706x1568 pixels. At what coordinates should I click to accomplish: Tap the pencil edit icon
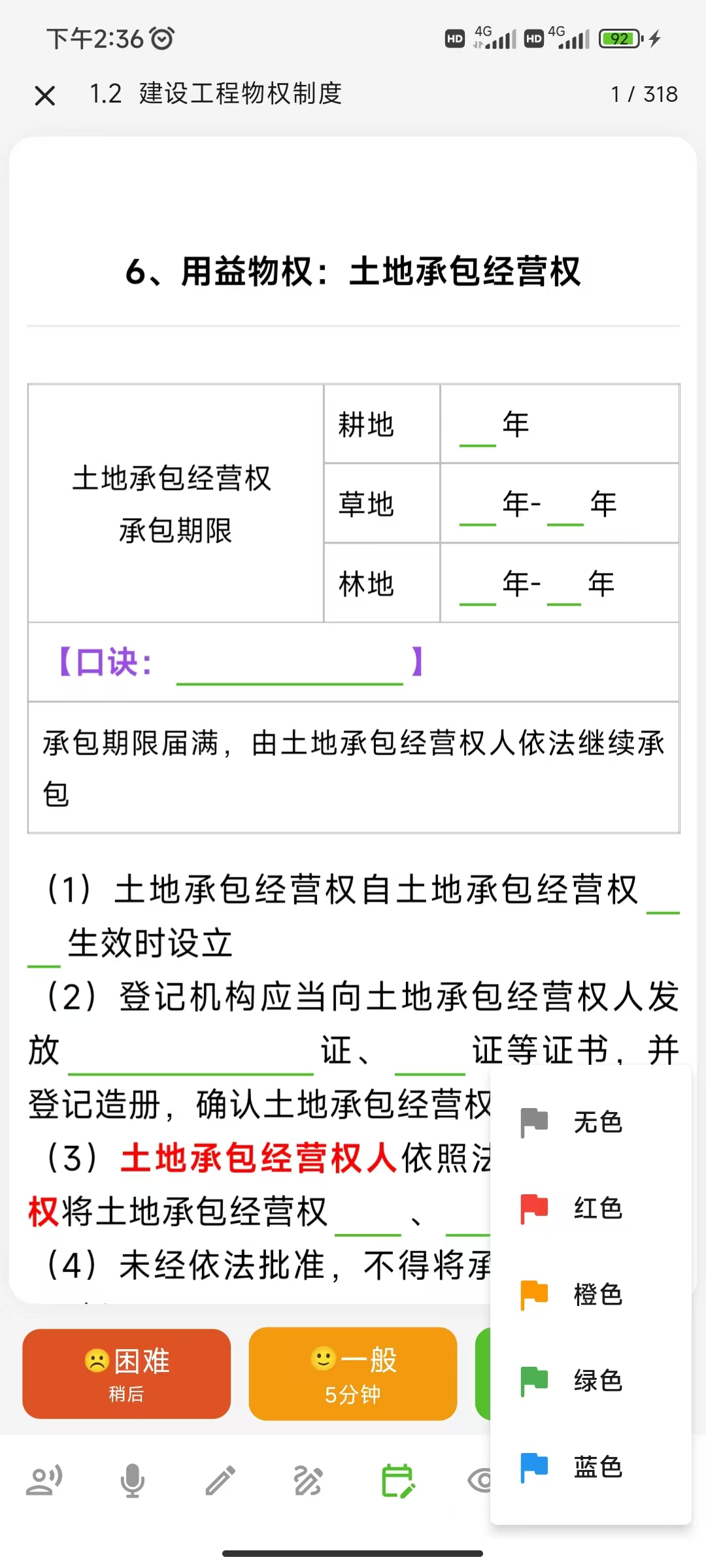220,1480
